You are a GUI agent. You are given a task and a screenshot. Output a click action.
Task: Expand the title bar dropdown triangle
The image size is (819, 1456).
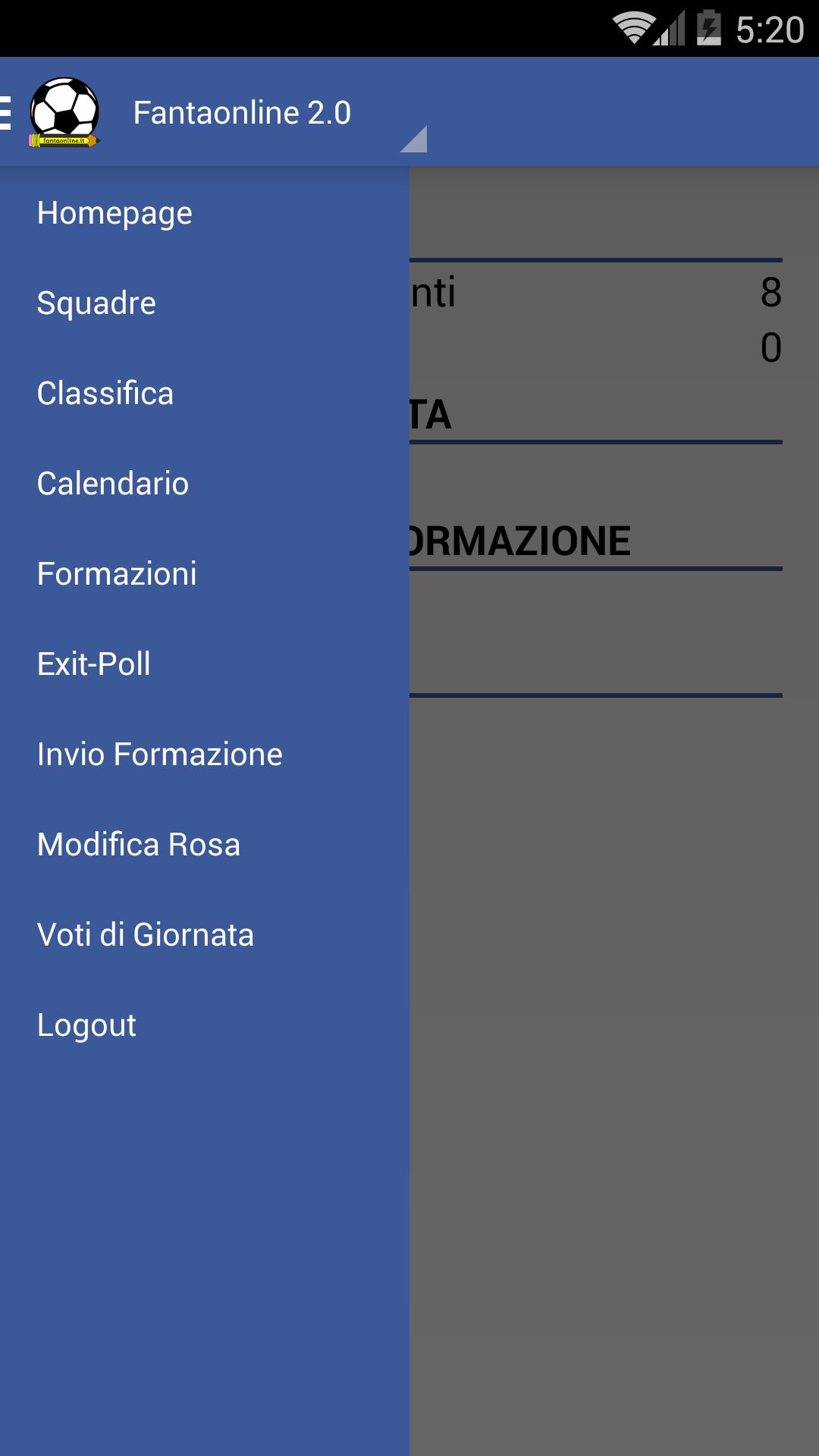pyautogui.click(x=413, y=139)
